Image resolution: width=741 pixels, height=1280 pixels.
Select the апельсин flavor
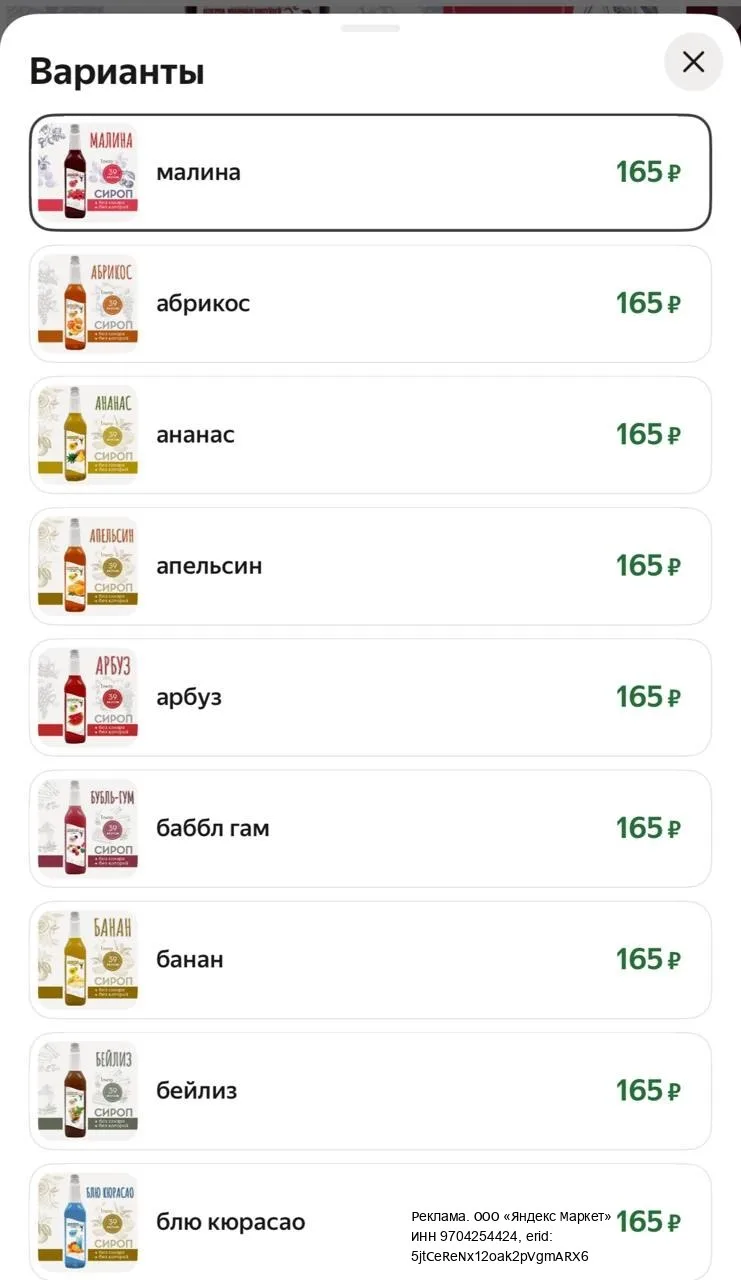[x=370, y=566]
